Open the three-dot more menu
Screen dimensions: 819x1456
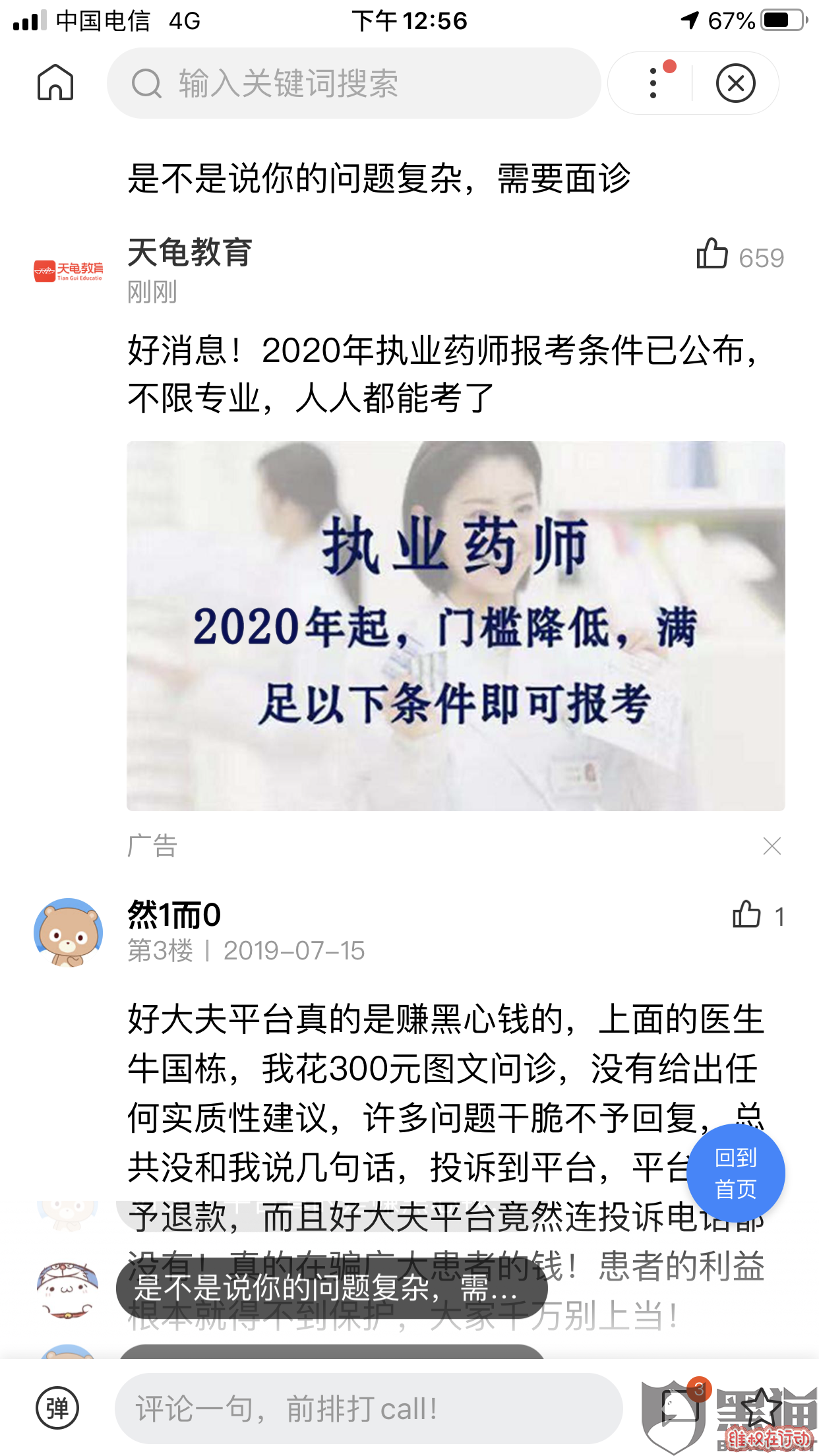[x=653, y=83]
